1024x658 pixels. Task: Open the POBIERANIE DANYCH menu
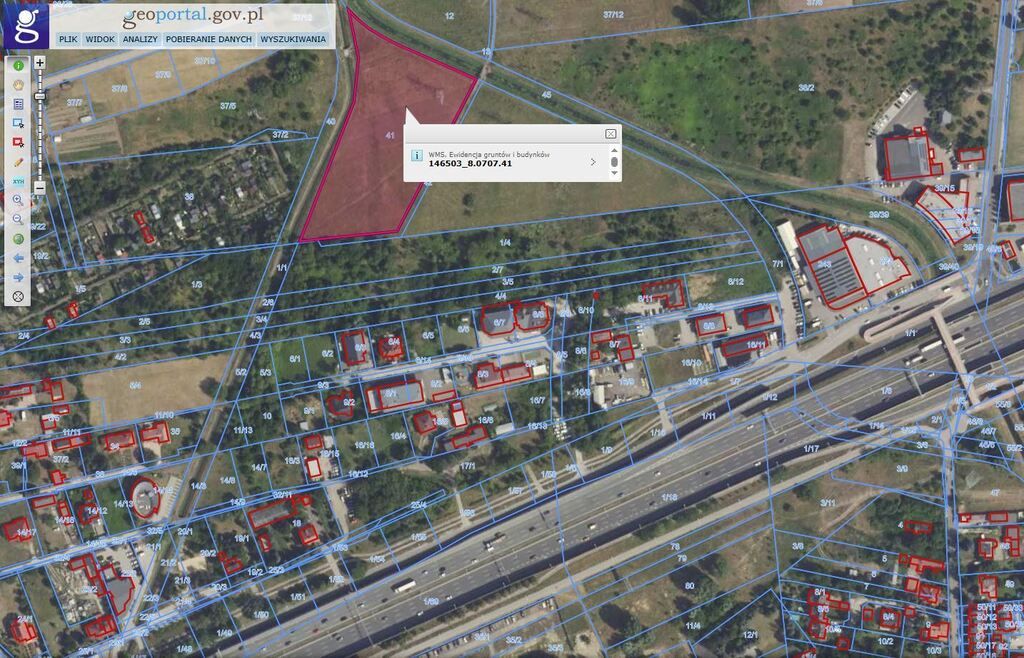click(x=208, y=39)
